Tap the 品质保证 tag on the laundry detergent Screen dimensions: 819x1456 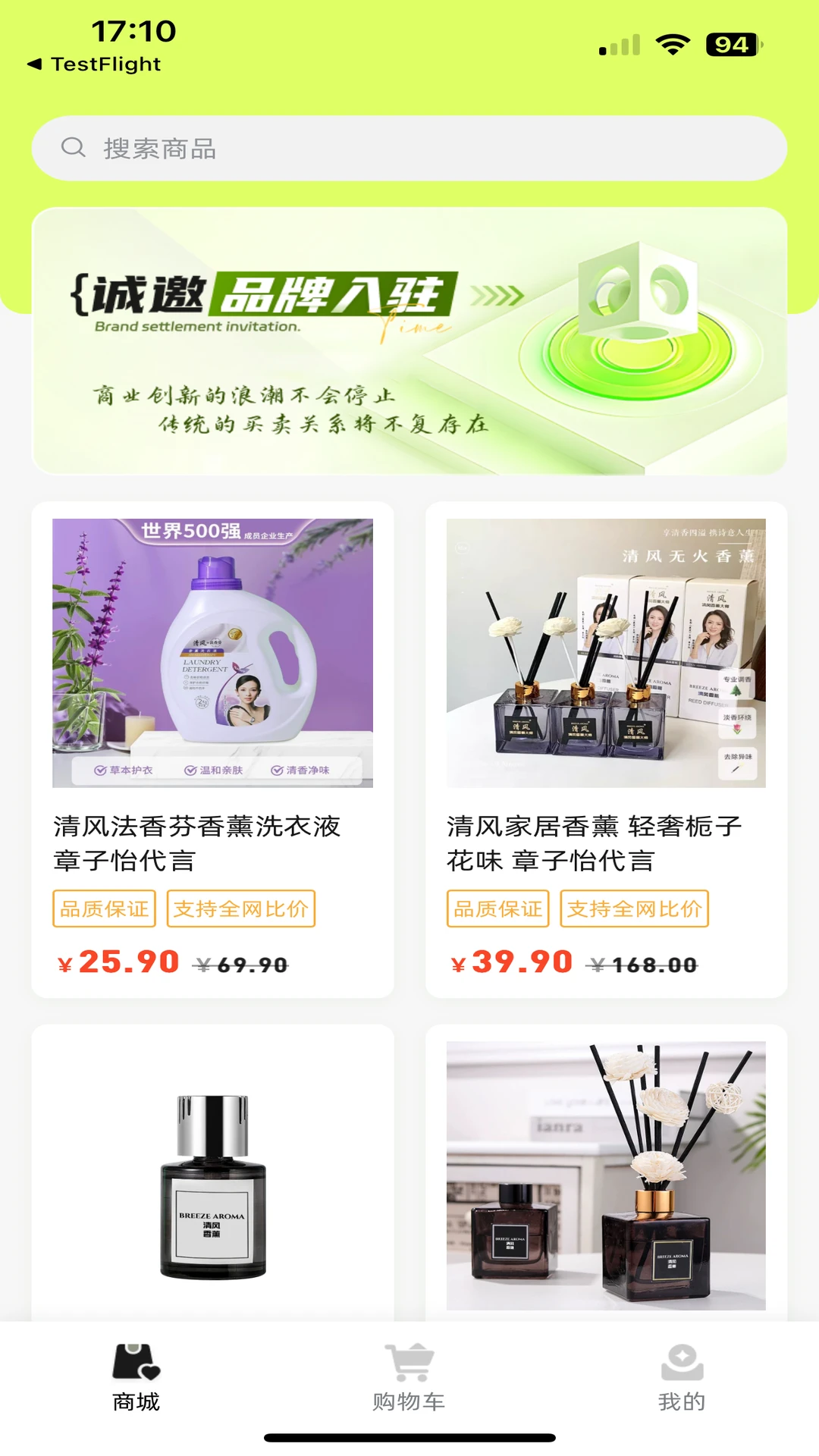(x=104, y=909)
